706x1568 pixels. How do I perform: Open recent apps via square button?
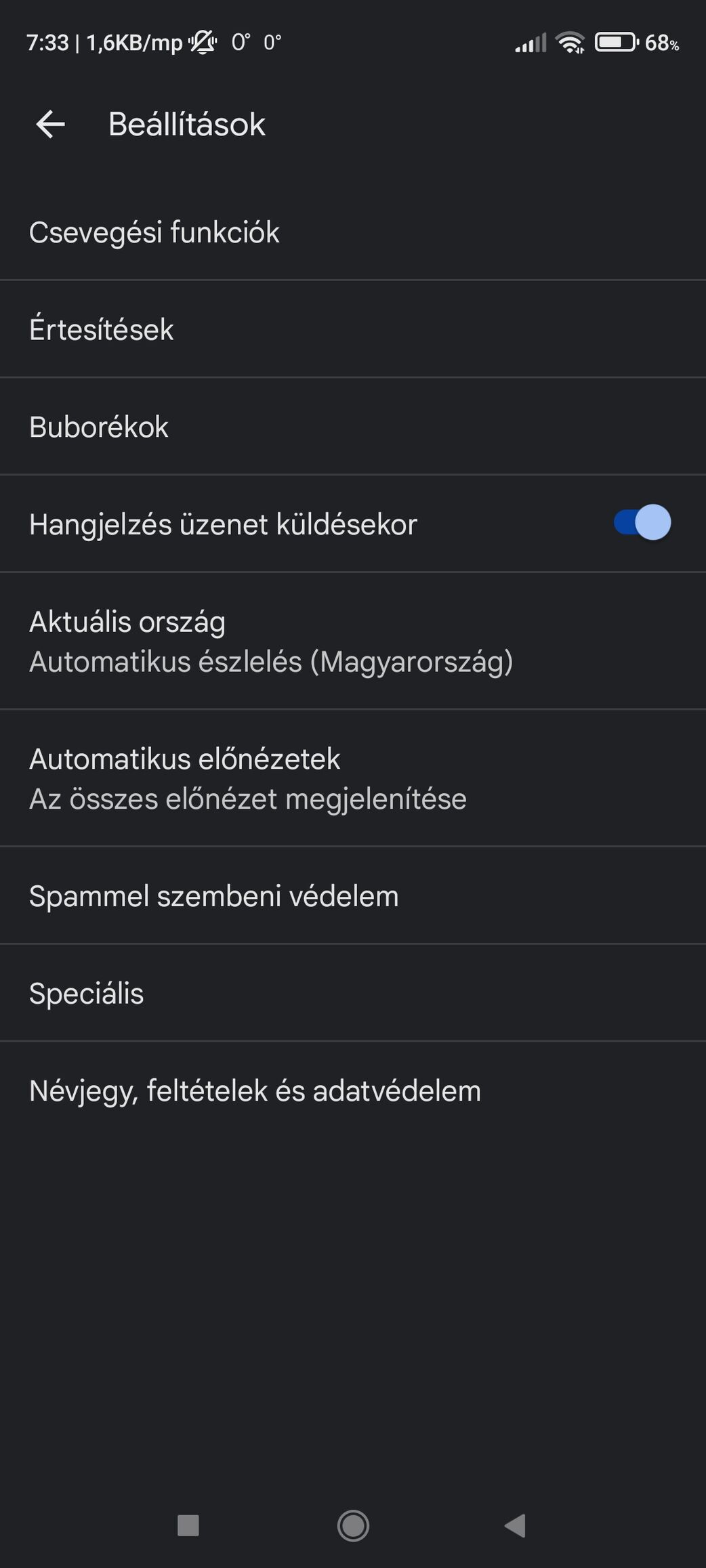click(x=188, y=1526)
